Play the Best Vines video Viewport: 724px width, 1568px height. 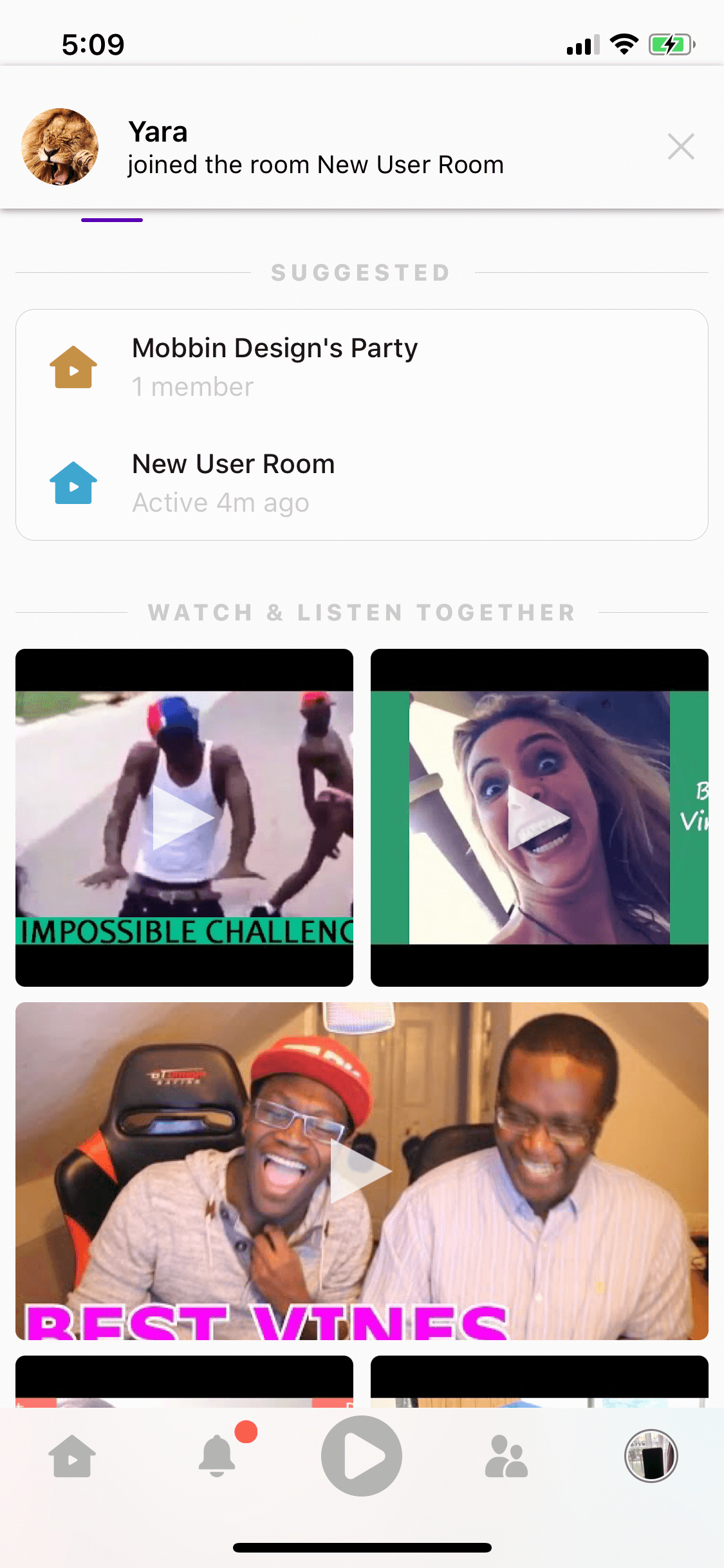(362, 1171)
